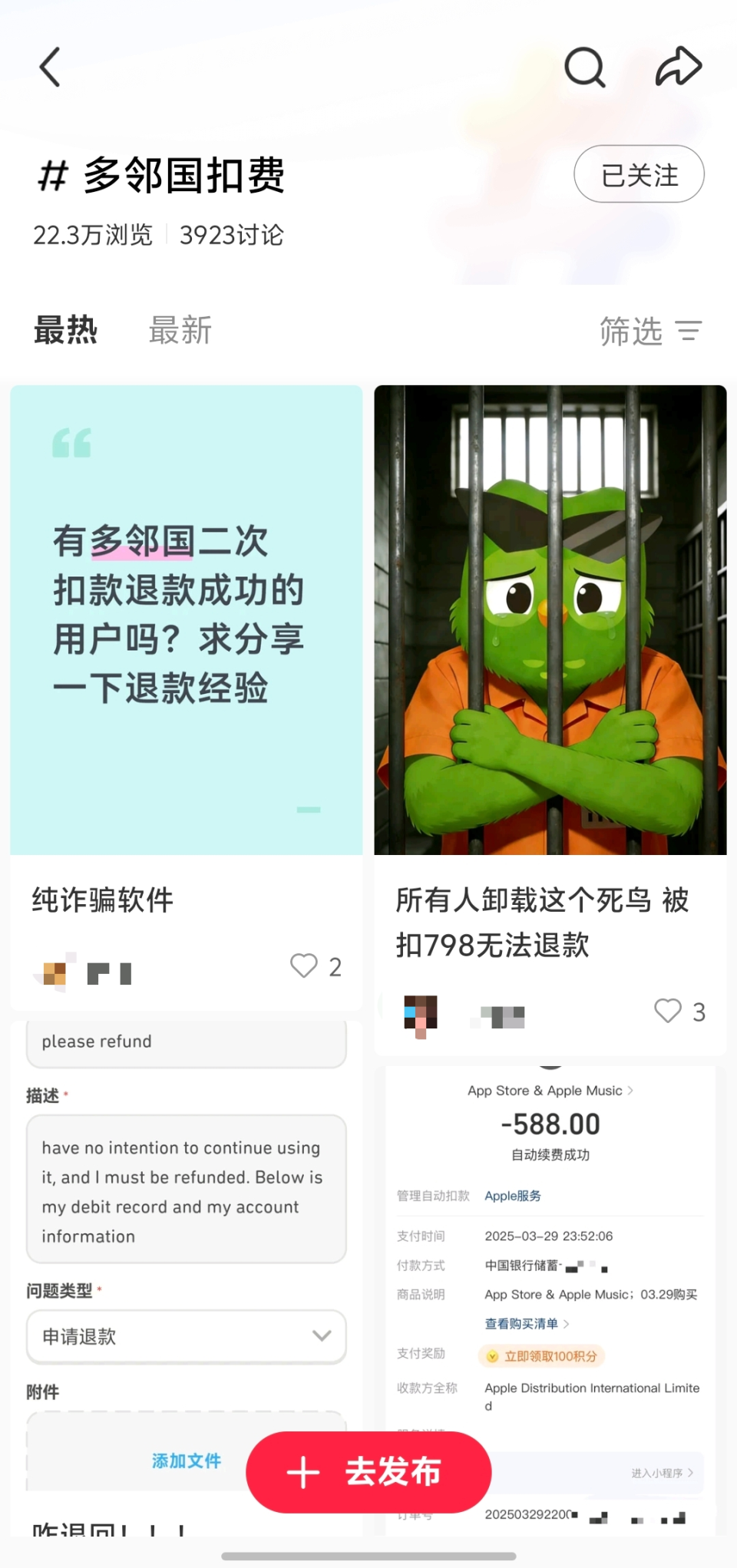Like the 纯诈骗软件 post heart

[x=302, y=966]
